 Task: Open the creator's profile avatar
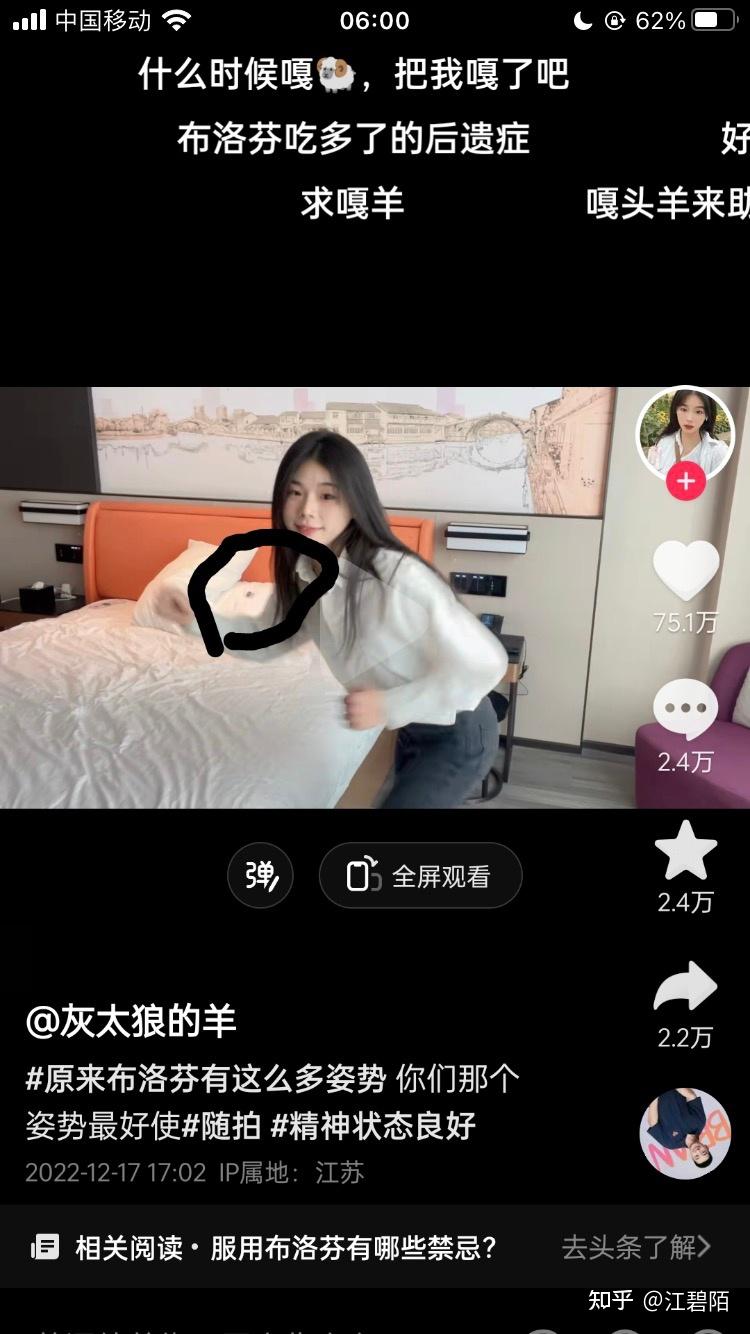[x=686, y=433]
